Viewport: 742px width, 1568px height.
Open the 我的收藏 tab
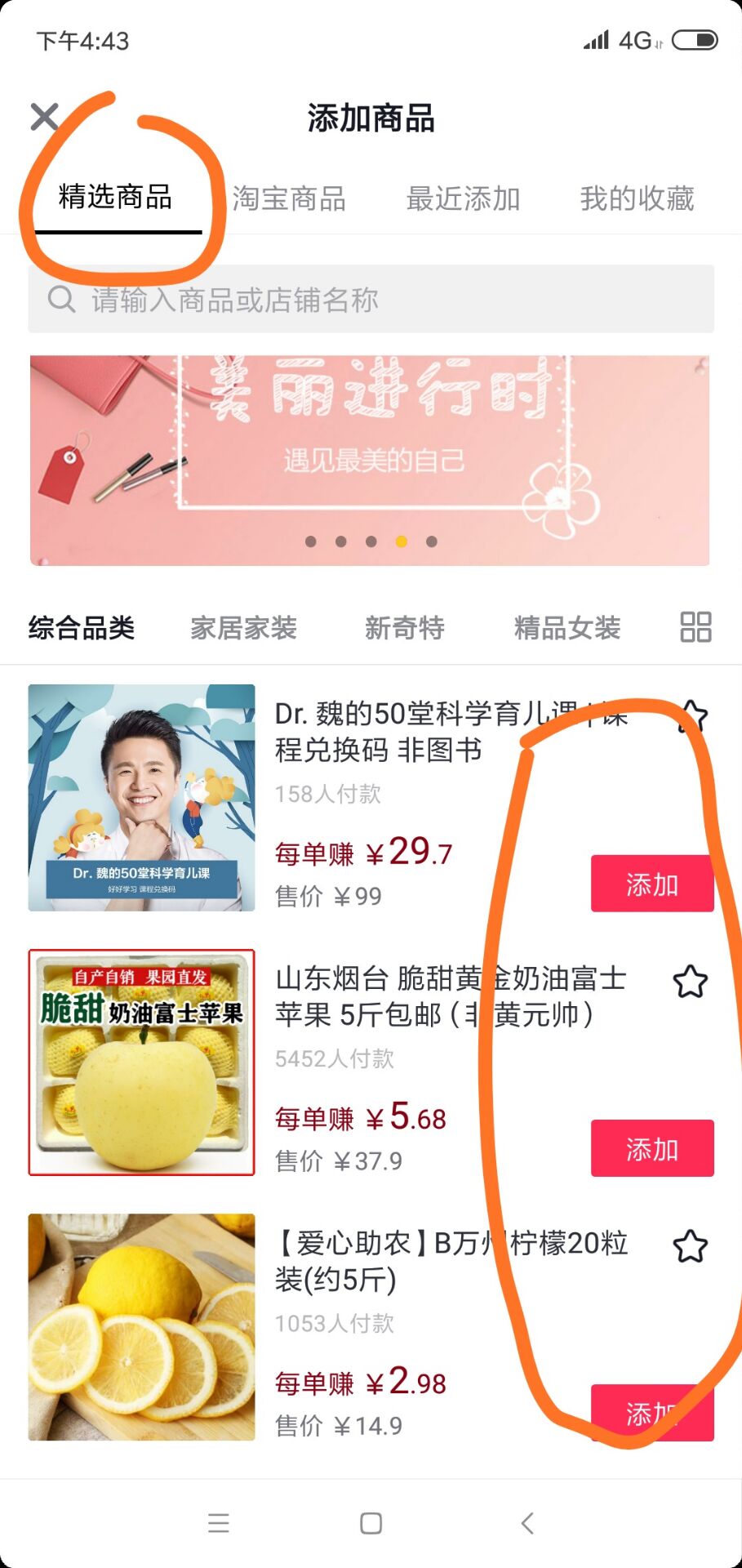pos(638,198)
